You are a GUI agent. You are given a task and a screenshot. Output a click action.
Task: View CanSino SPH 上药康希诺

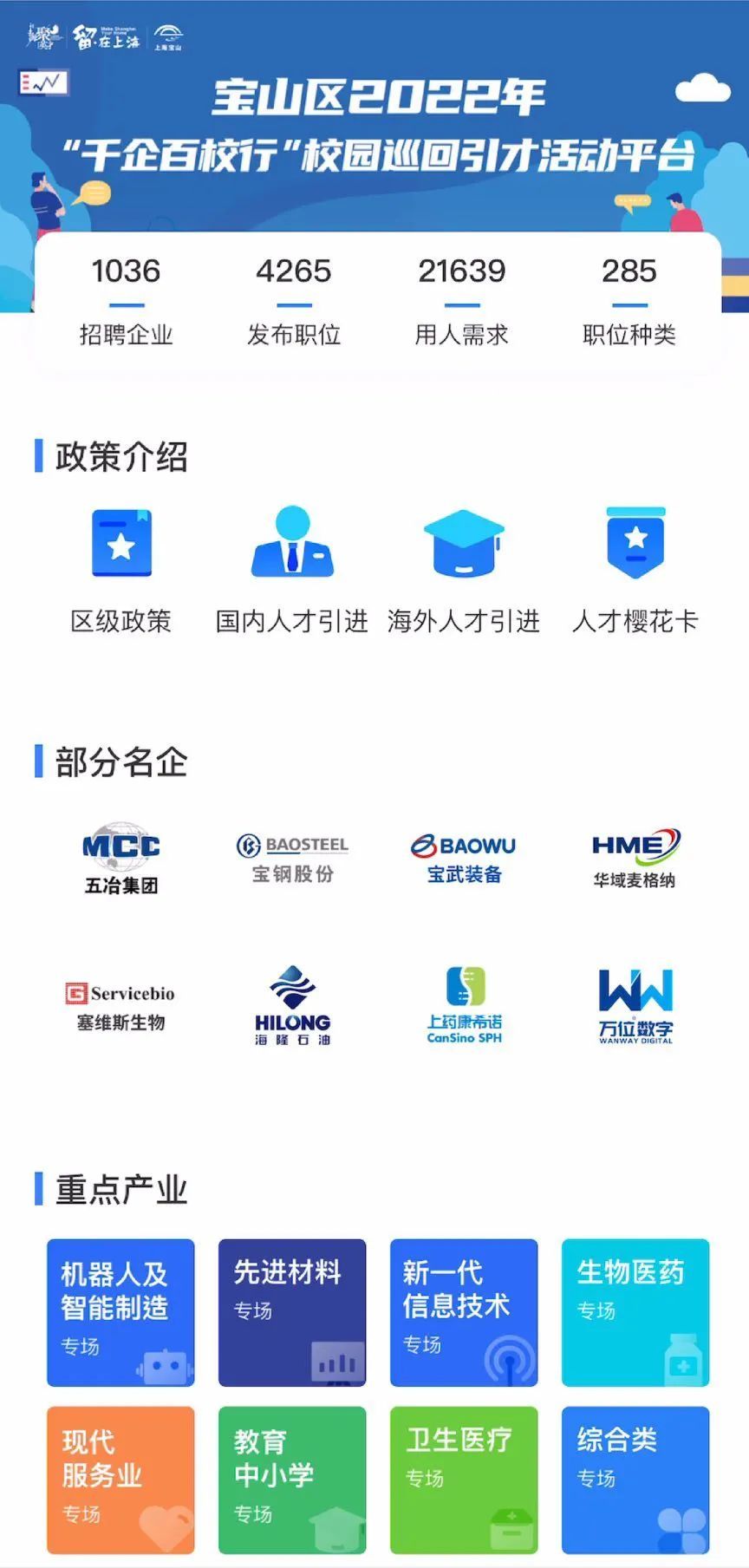pos(464,1006)
